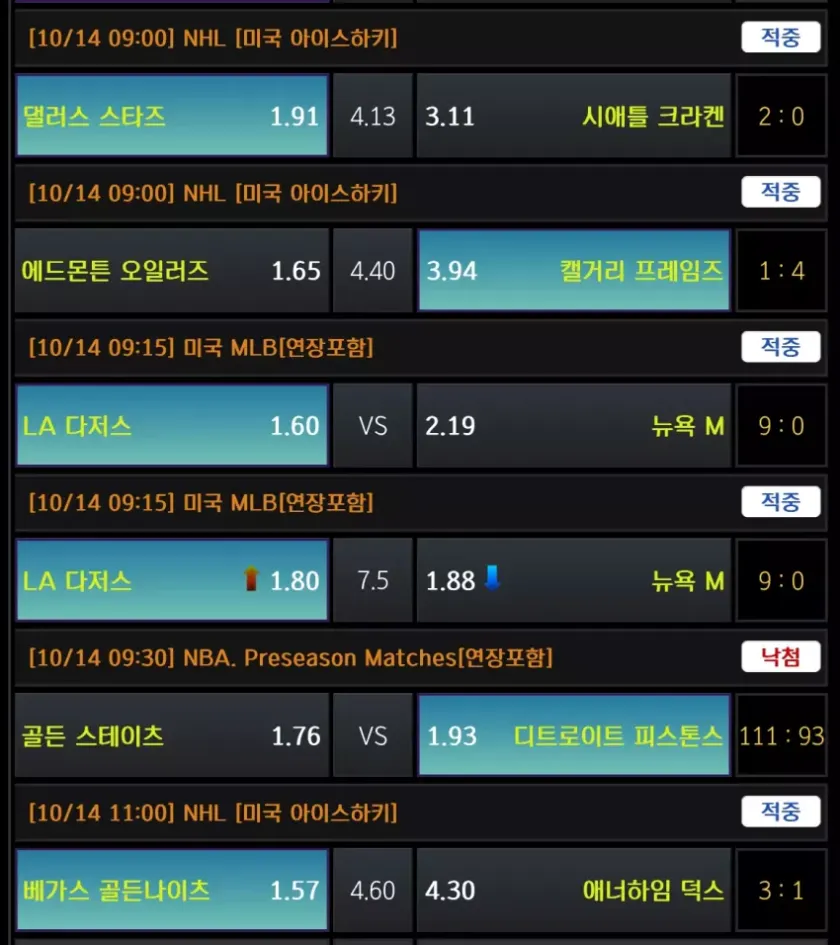Pick 시애틀 크라켄 at odds 3.11
840x945 pixels.
573,116
